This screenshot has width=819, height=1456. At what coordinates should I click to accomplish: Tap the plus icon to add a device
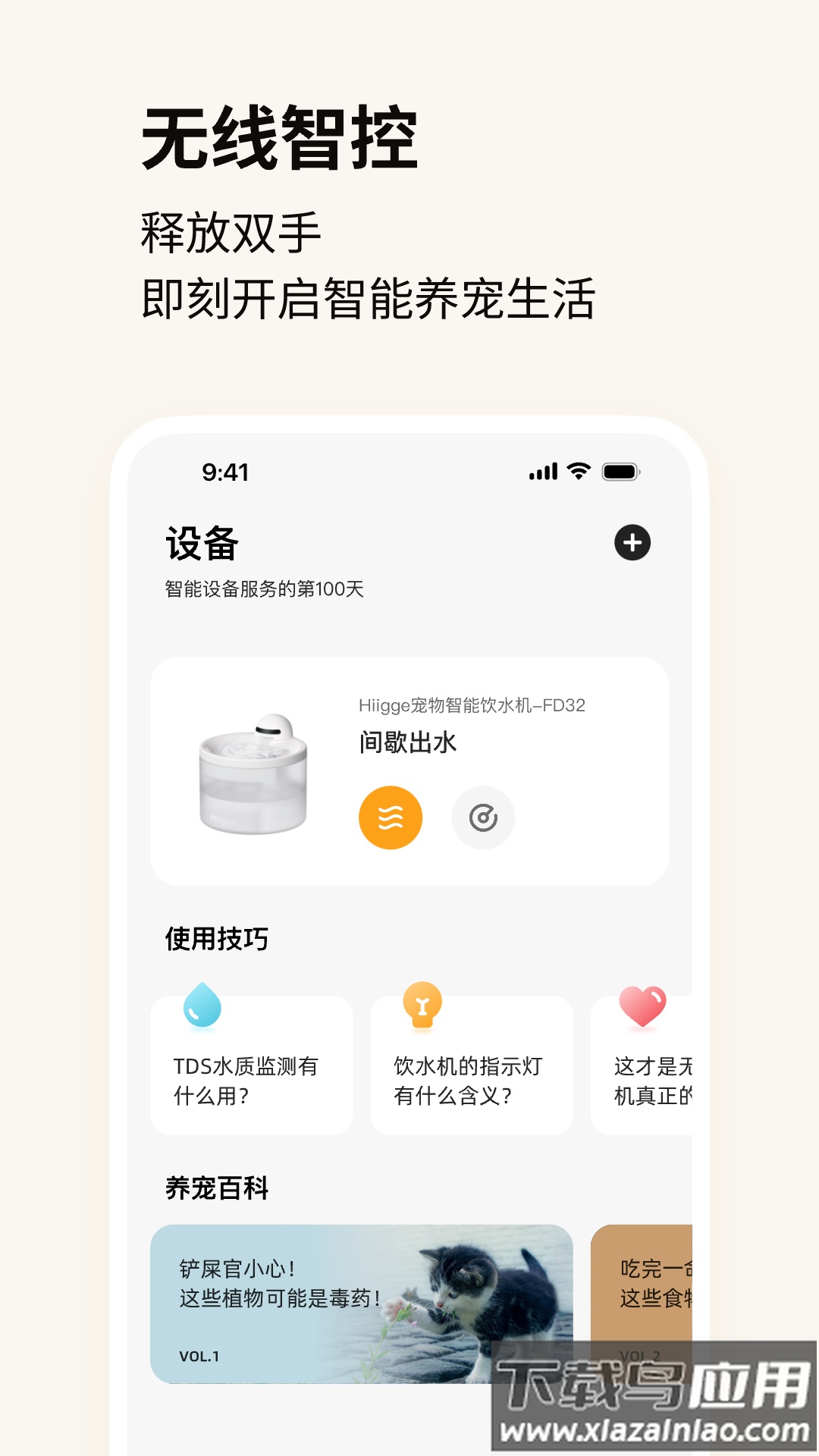tap(632, 543)
